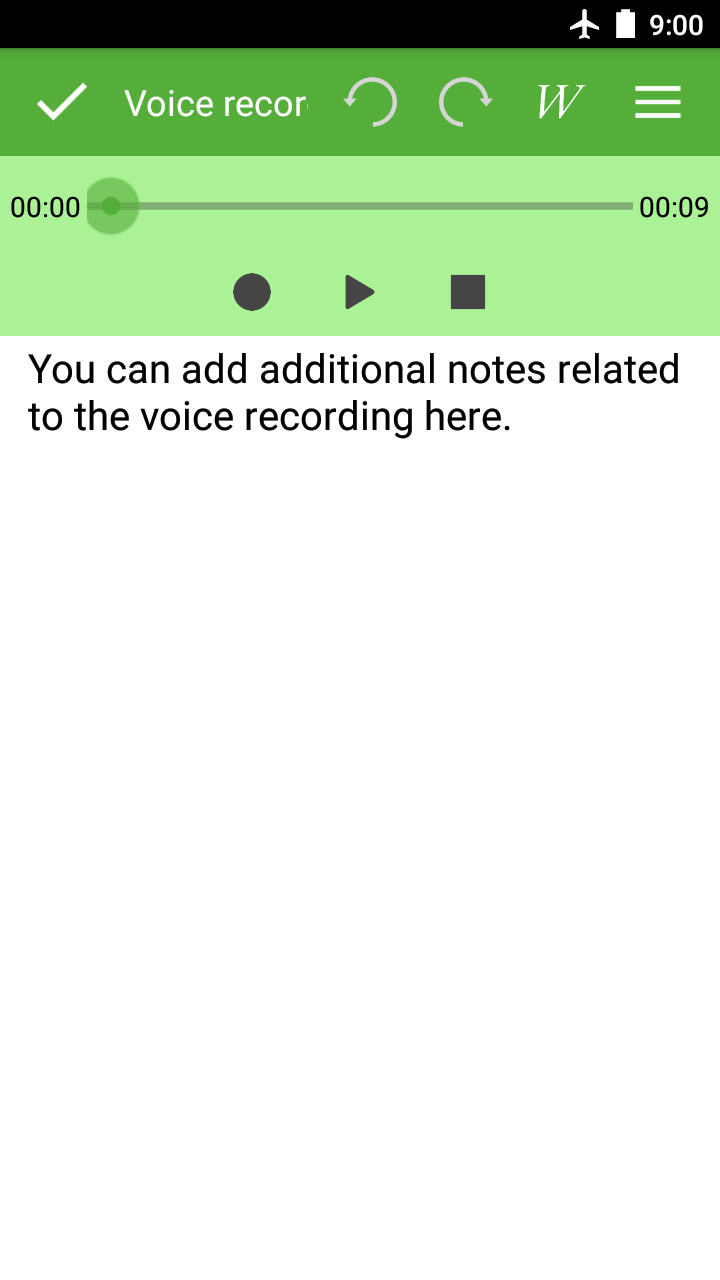Click the 00:00 elapsed time label
Image resolution: width=720 pixels, height=1280 pixels.
point(45,207)
